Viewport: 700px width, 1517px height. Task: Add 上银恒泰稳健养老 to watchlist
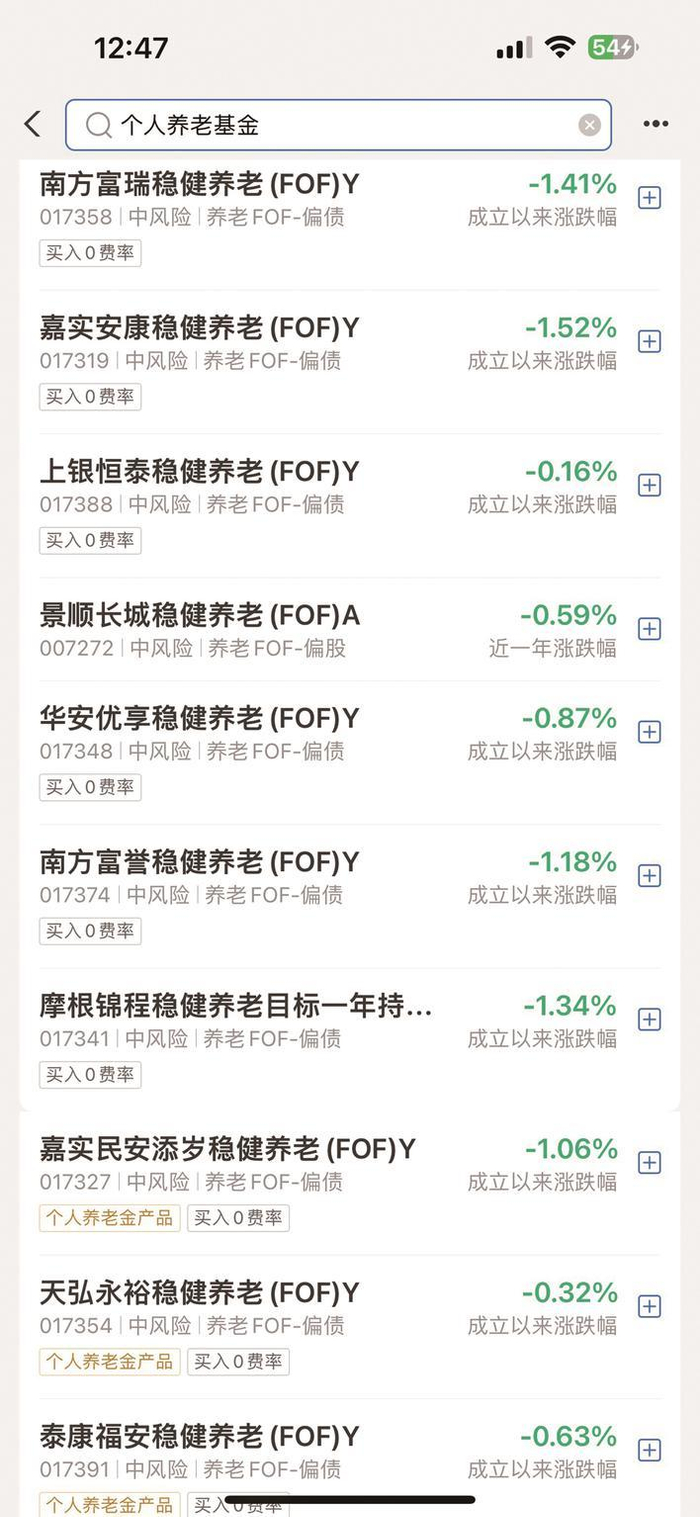650,485
